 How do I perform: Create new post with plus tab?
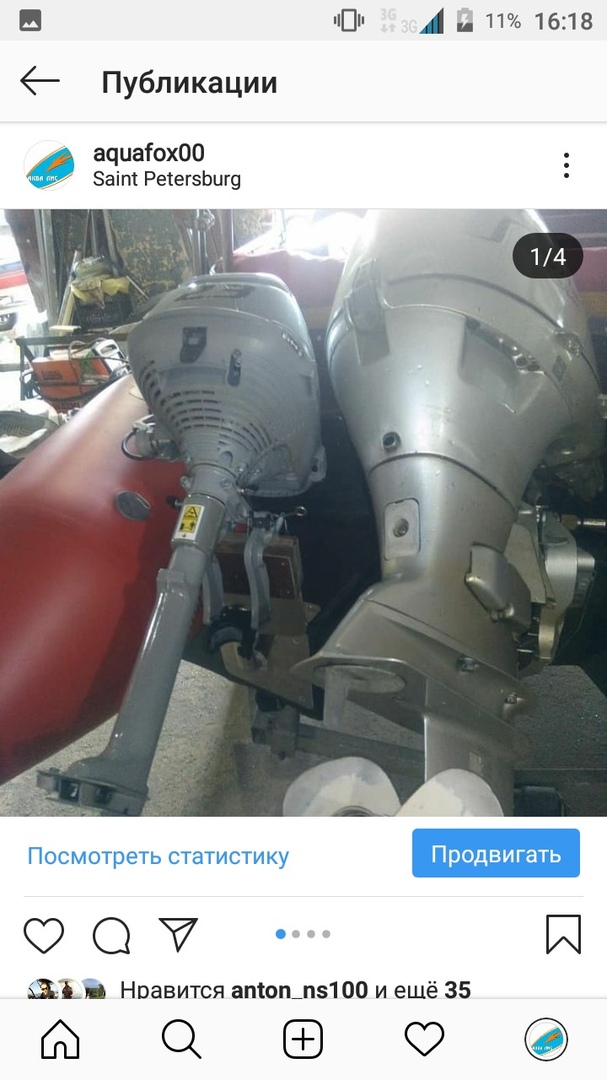click(303, 1040)
